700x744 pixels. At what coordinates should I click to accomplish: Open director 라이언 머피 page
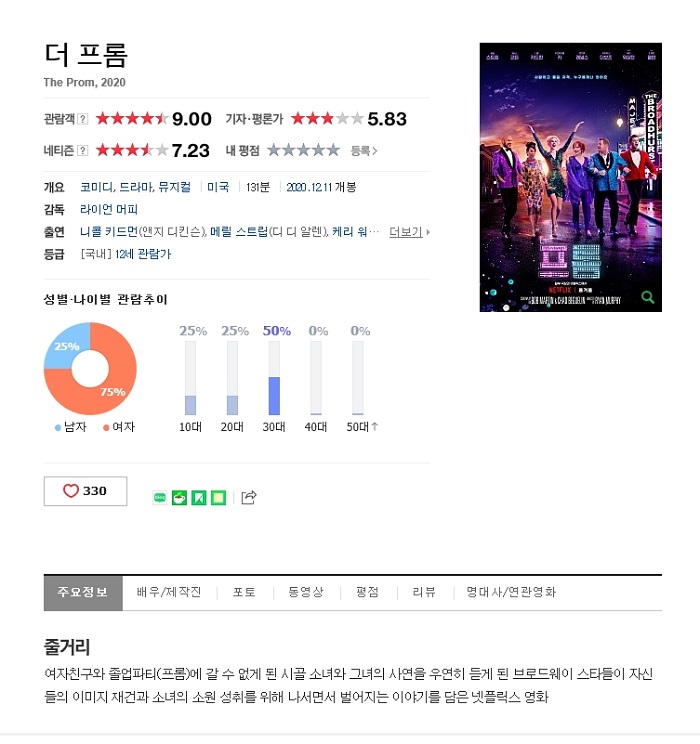tap(109, 209)
